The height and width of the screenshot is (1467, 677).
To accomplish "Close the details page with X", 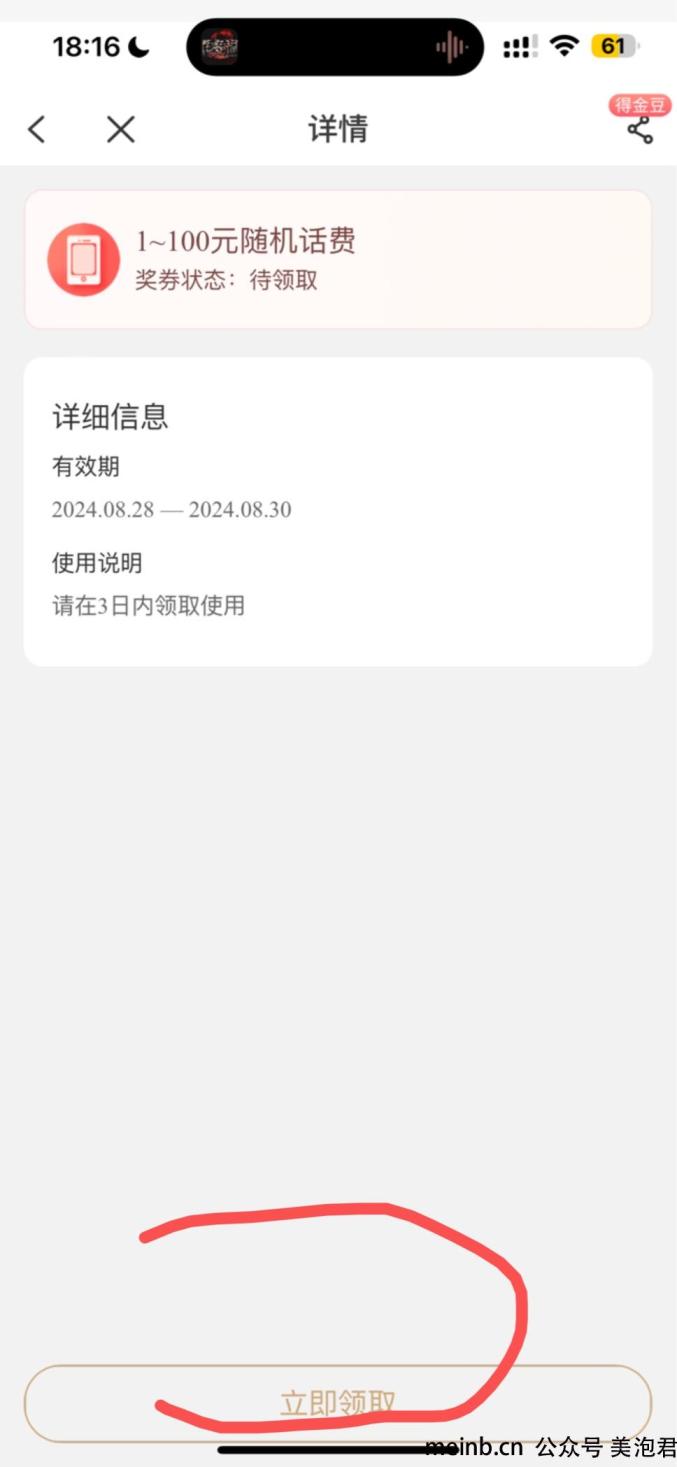I will (x=121, y=129).
